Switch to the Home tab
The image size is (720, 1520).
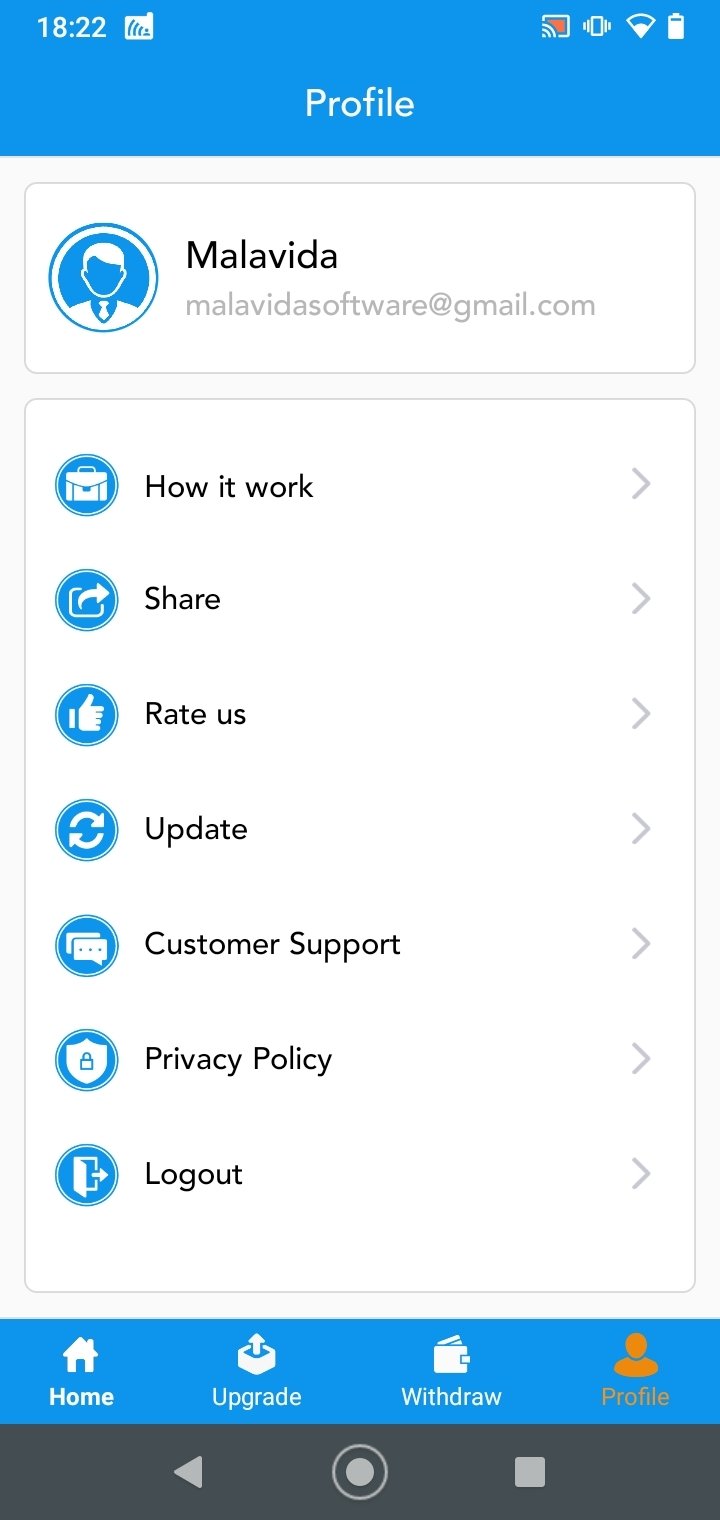click(x=81, y=1372)
